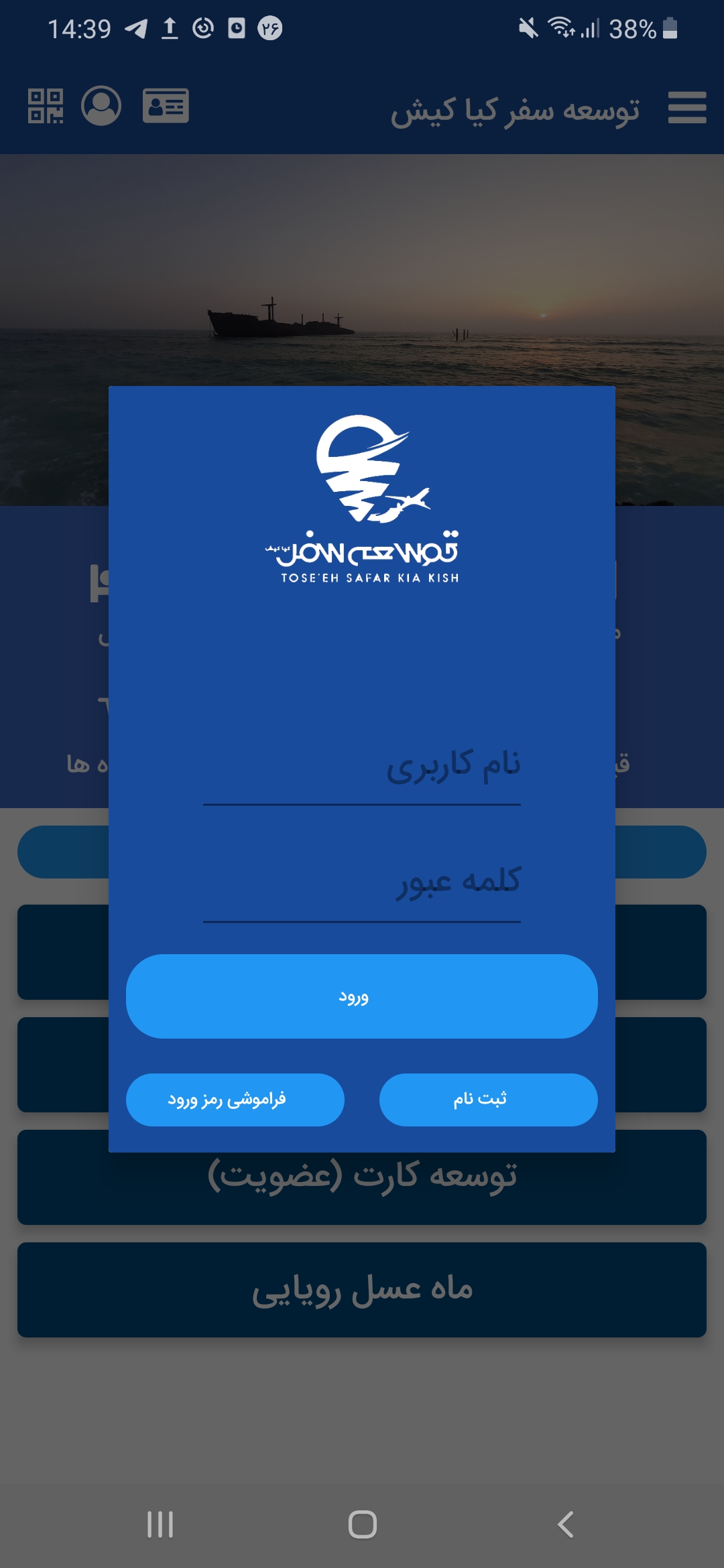The height and width of the screenshot is (1568, 724).
Task: Open the hamburger menu
Action: tap(687, 108)
